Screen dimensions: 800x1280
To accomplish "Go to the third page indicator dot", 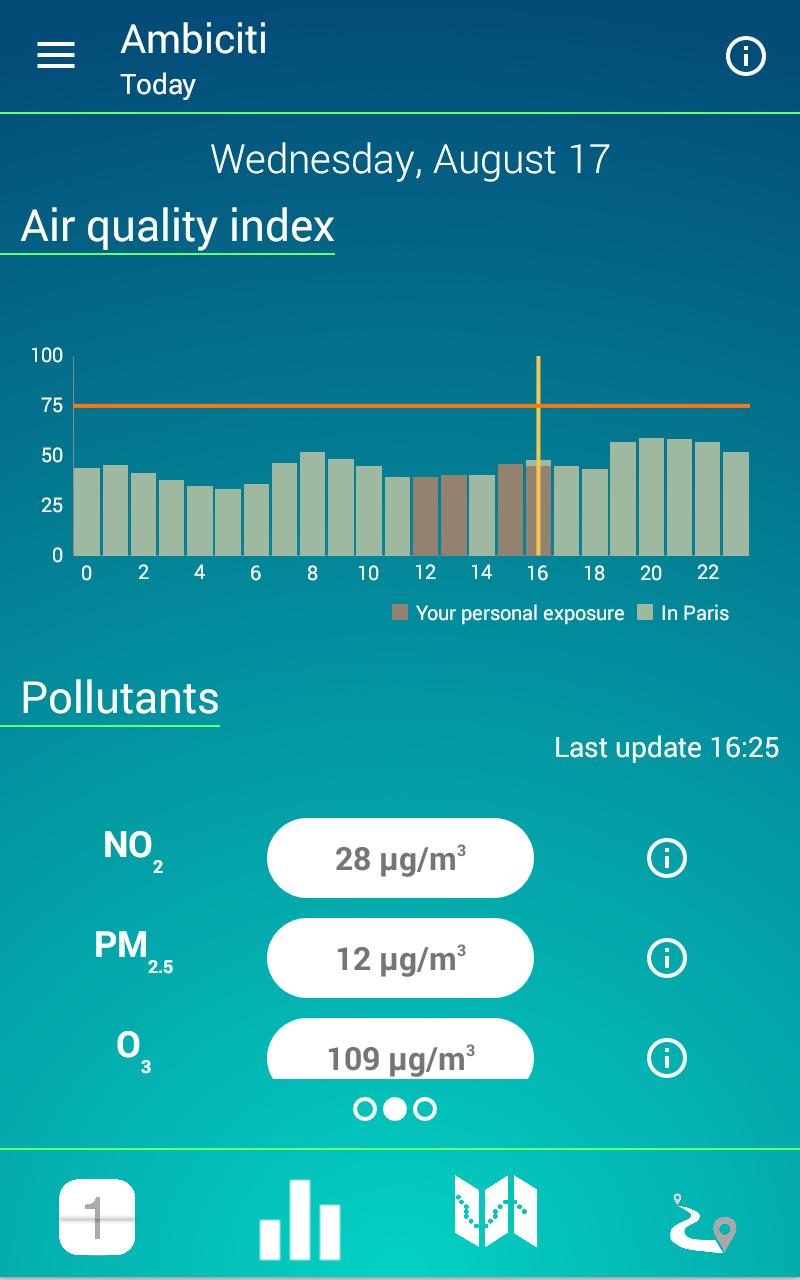I will (x=425, y=1109).
